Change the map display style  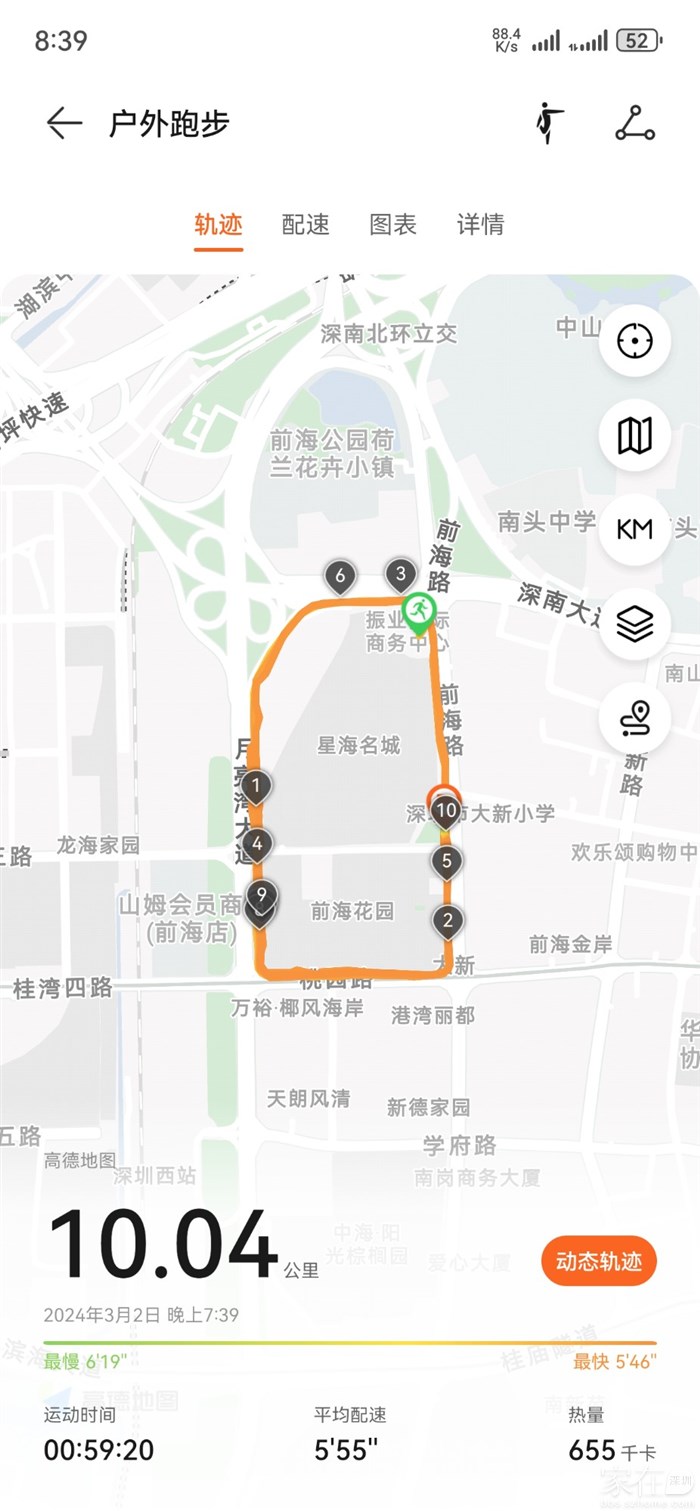point(634,435)
